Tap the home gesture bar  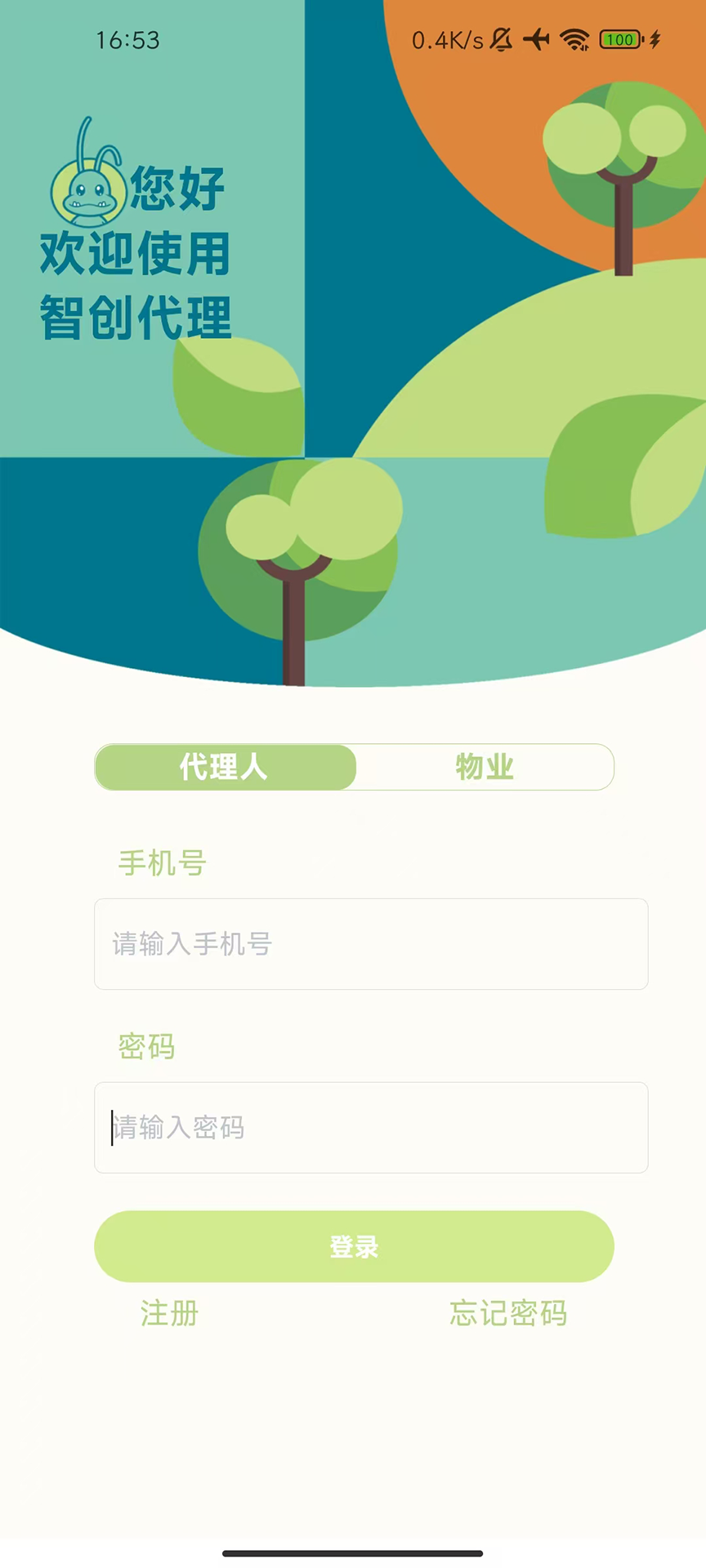[x=353, y=1552]
